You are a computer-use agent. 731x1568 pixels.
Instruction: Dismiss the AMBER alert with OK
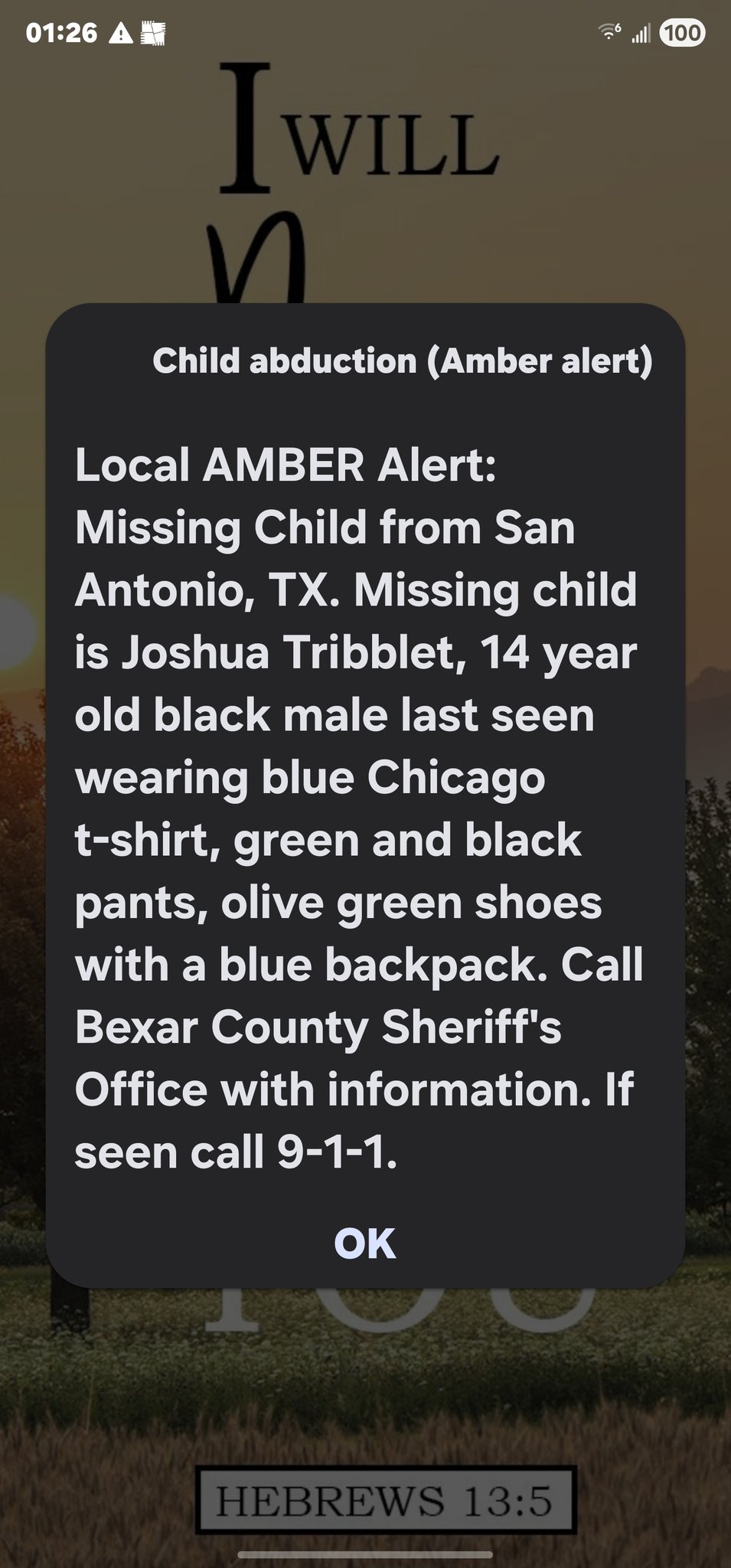(365, 1243)
